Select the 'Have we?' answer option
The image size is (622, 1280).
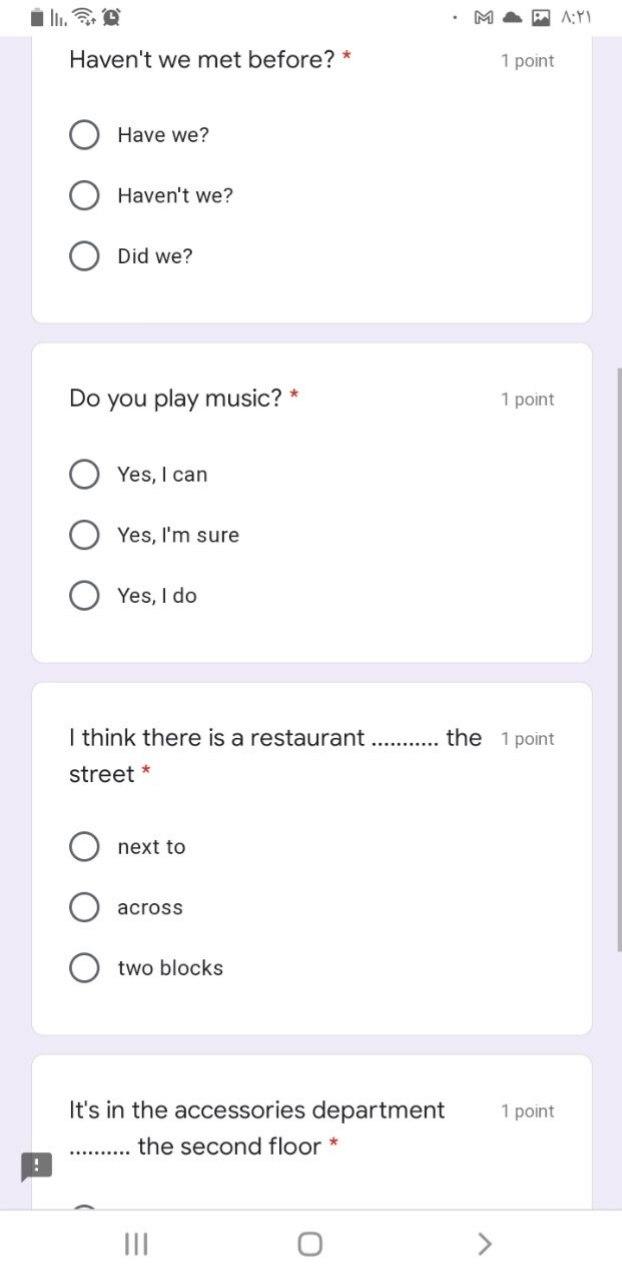click(84, 135)
